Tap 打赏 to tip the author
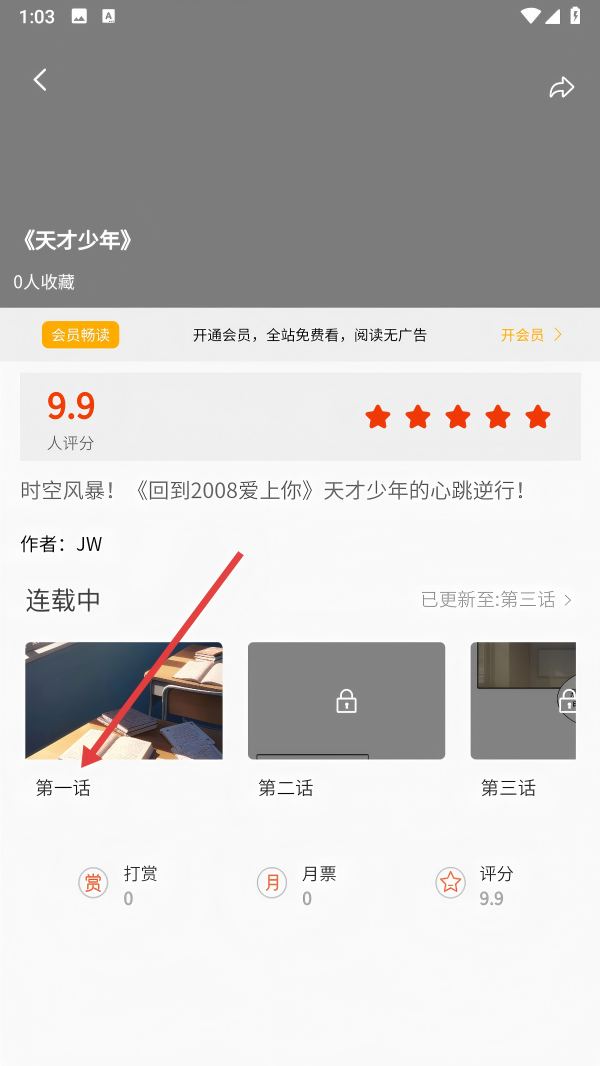This screenshot has height=1066, width=600. (118, 884)
